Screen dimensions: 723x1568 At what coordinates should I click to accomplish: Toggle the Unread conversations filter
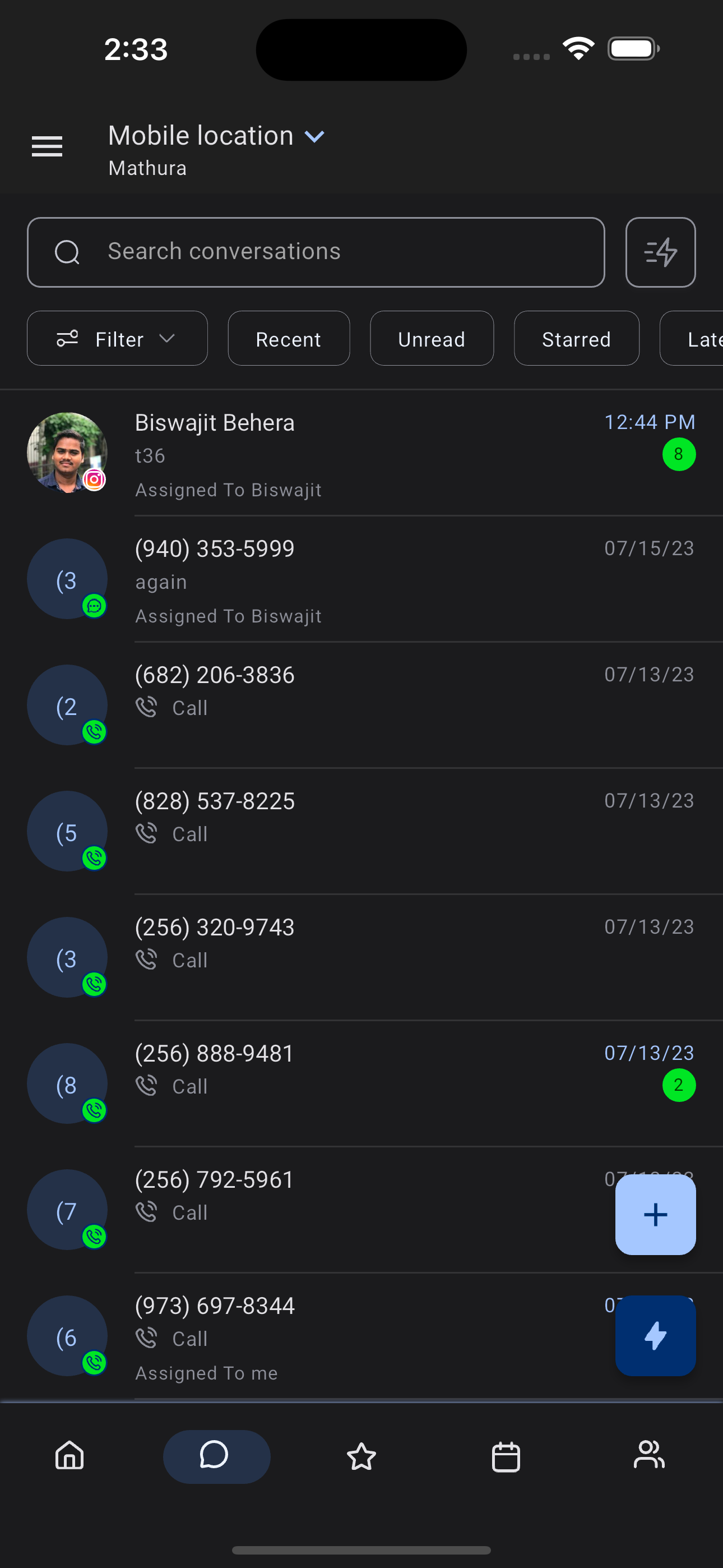pos(432,338)
